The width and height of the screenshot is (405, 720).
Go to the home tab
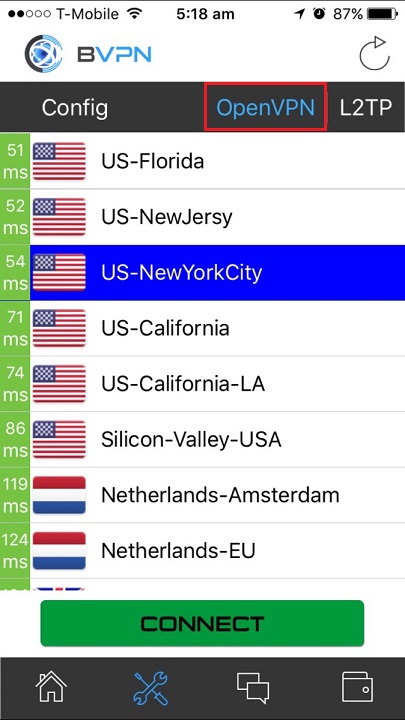coord(51,687)
